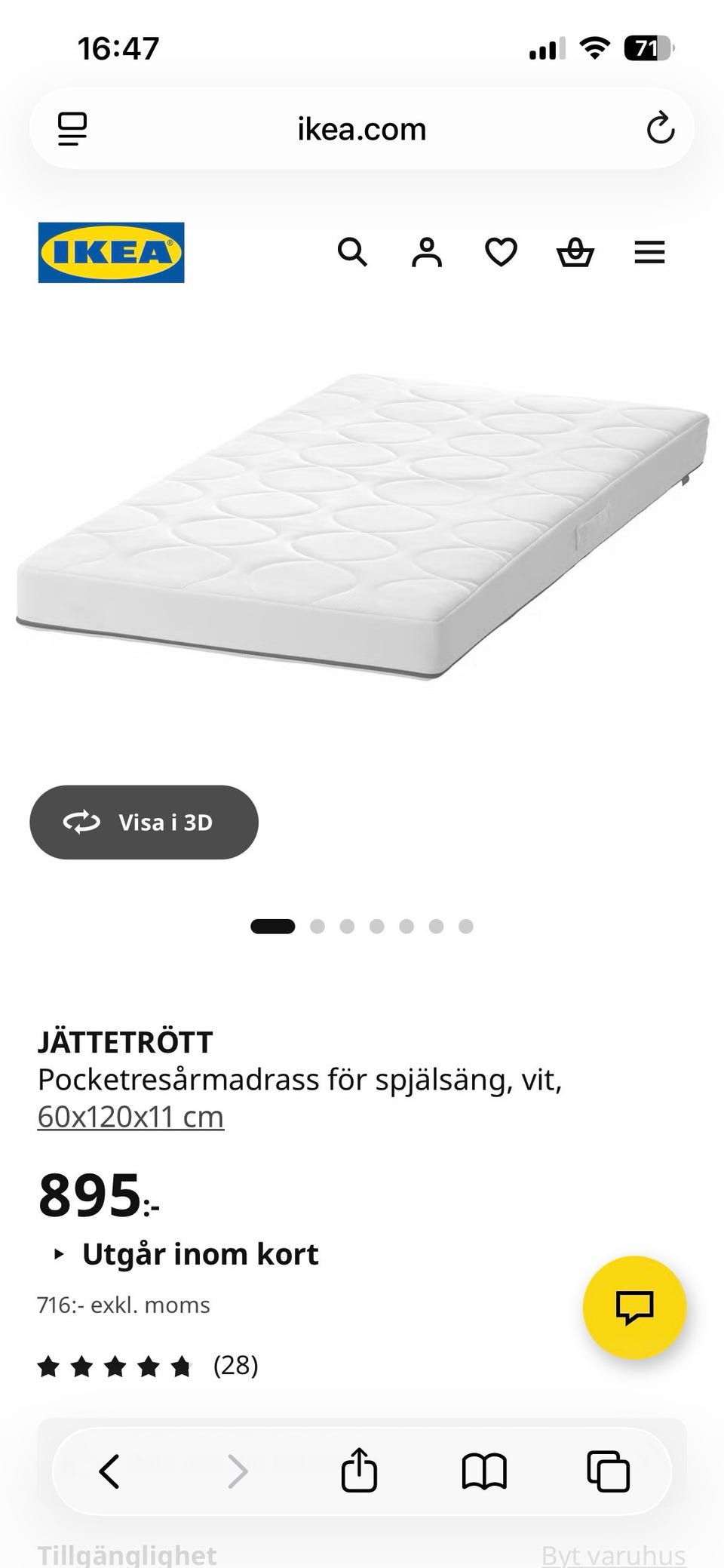Open Safari bookmarks
The height and width of the screenshot is (1568, 724).
(483, 1471)
